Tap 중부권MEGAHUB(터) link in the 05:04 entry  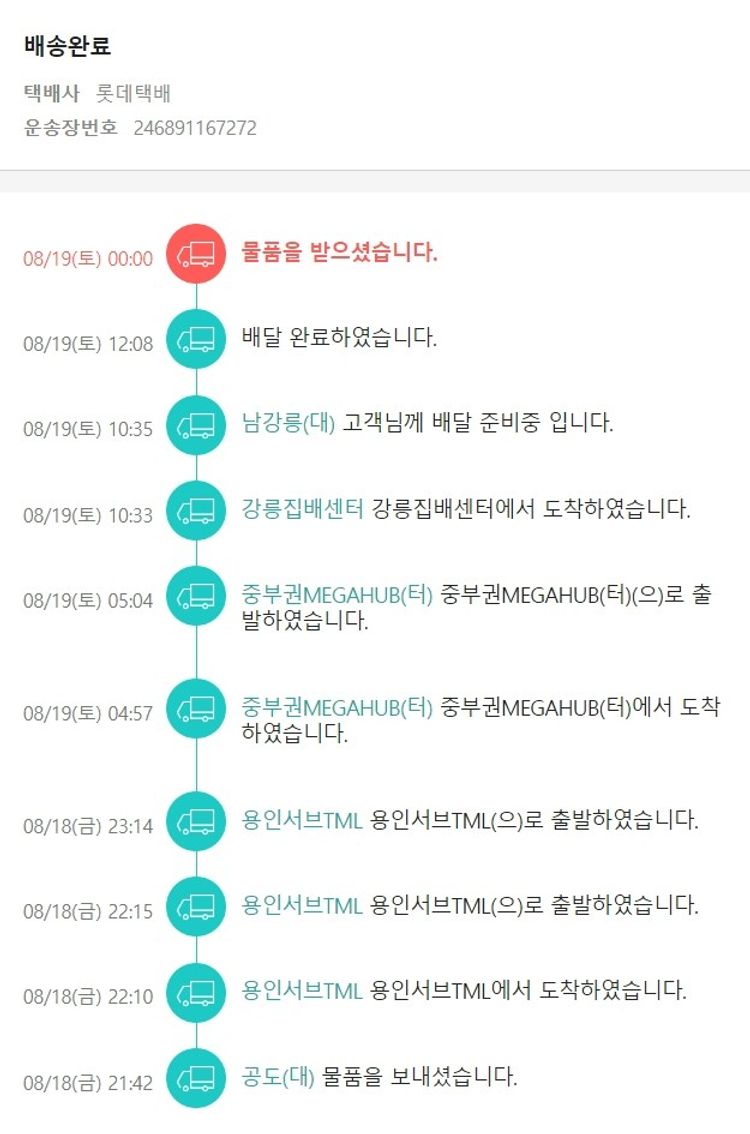pyautogui.click(x=337, y=594)
